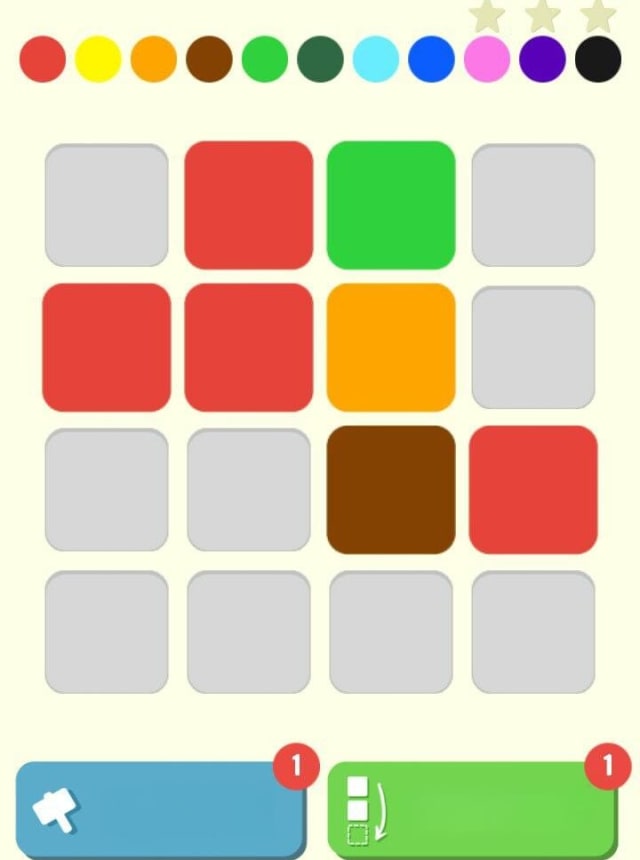Tap the red tile next to the green tile

point(249,205)
